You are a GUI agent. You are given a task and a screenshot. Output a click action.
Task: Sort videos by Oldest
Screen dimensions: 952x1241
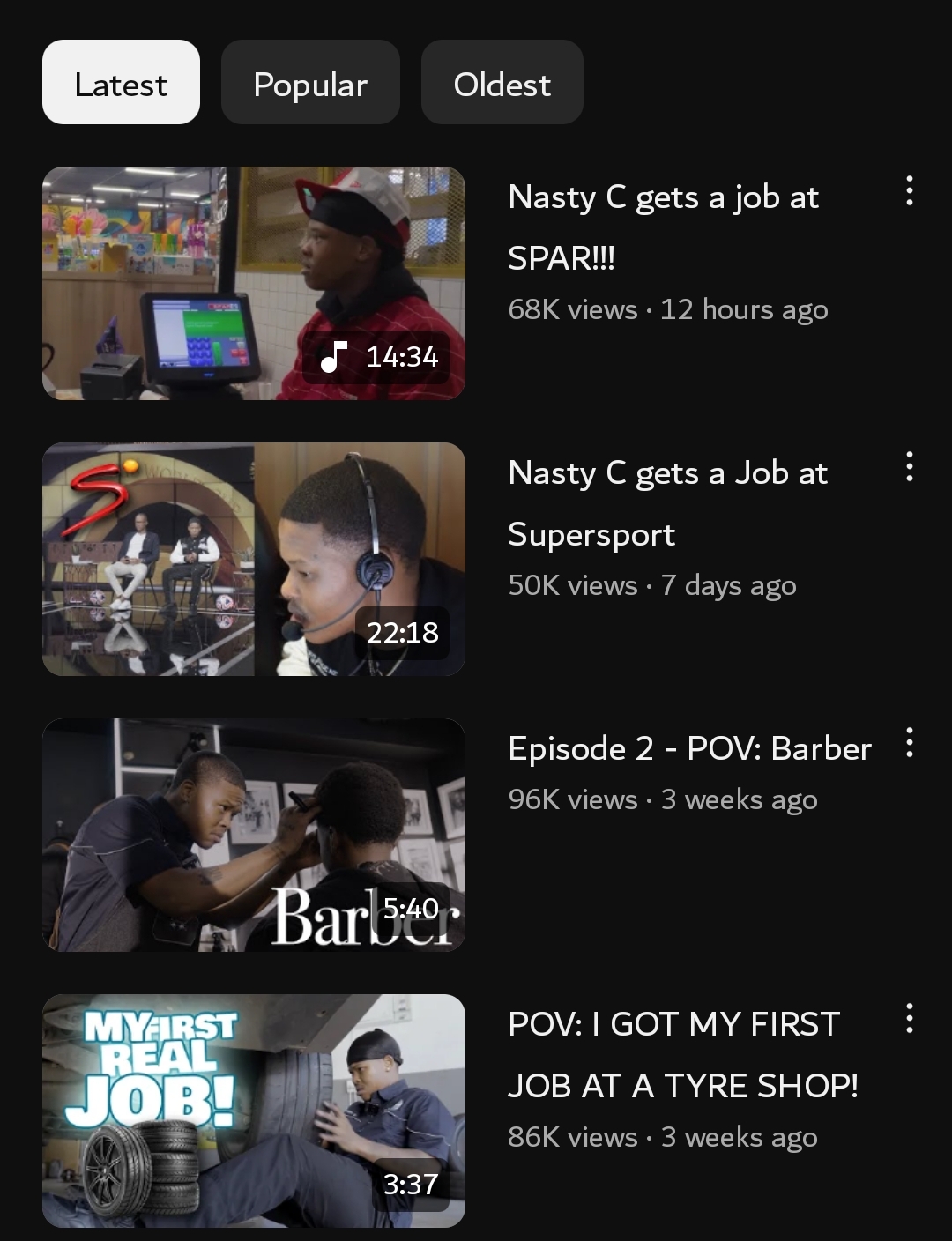pyautogui.click(x=502, y=83)
